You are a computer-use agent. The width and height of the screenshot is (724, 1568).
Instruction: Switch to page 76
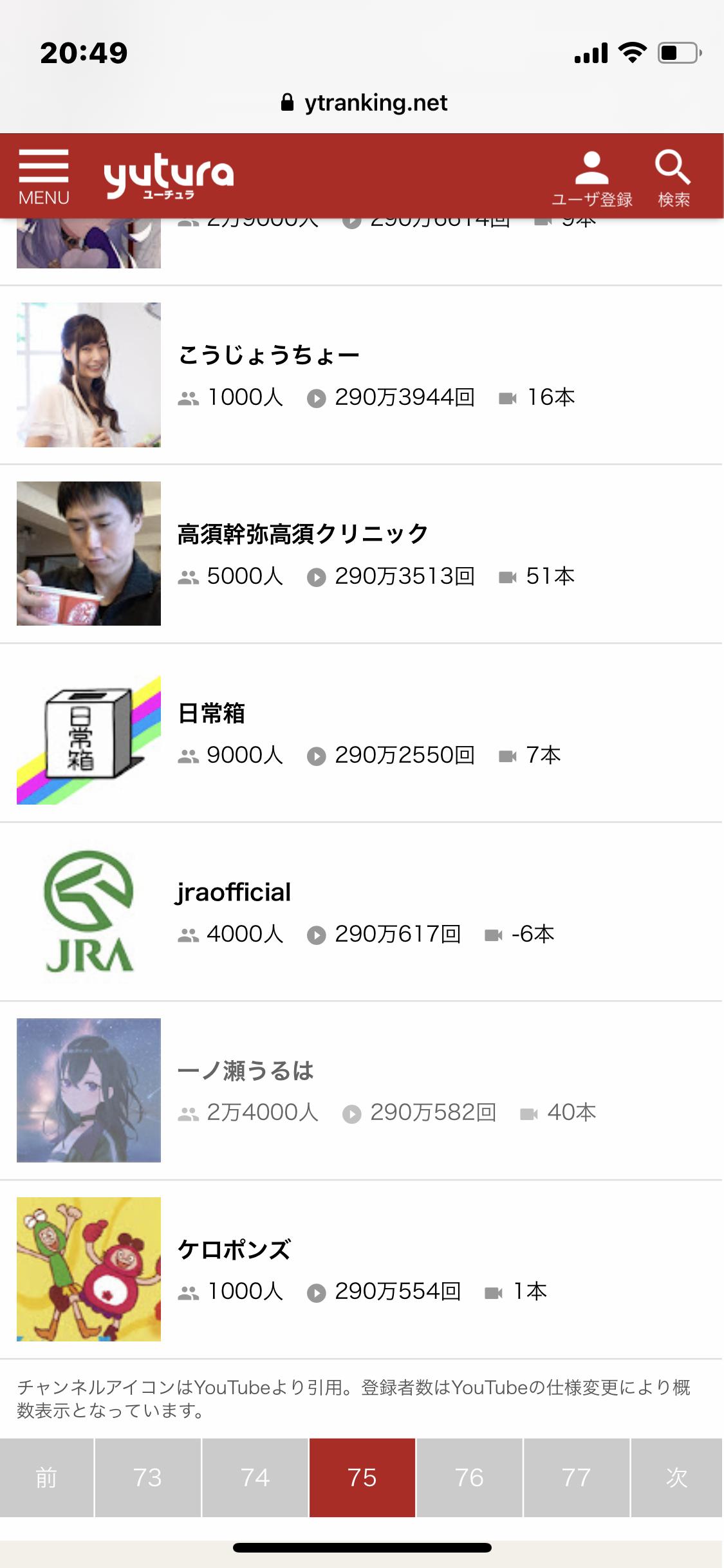pyautogui.click(x=469, y=1478)
